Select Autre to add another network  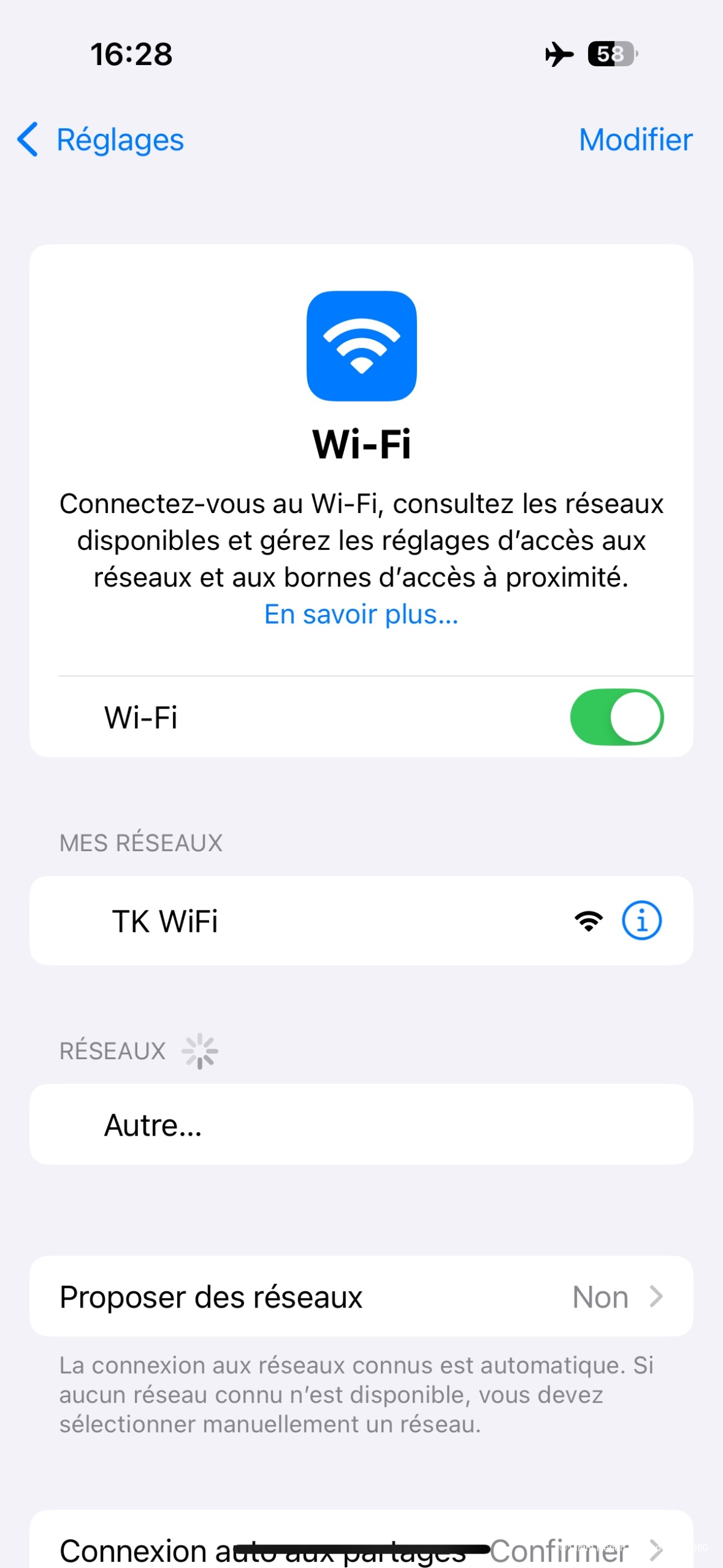154,1125
